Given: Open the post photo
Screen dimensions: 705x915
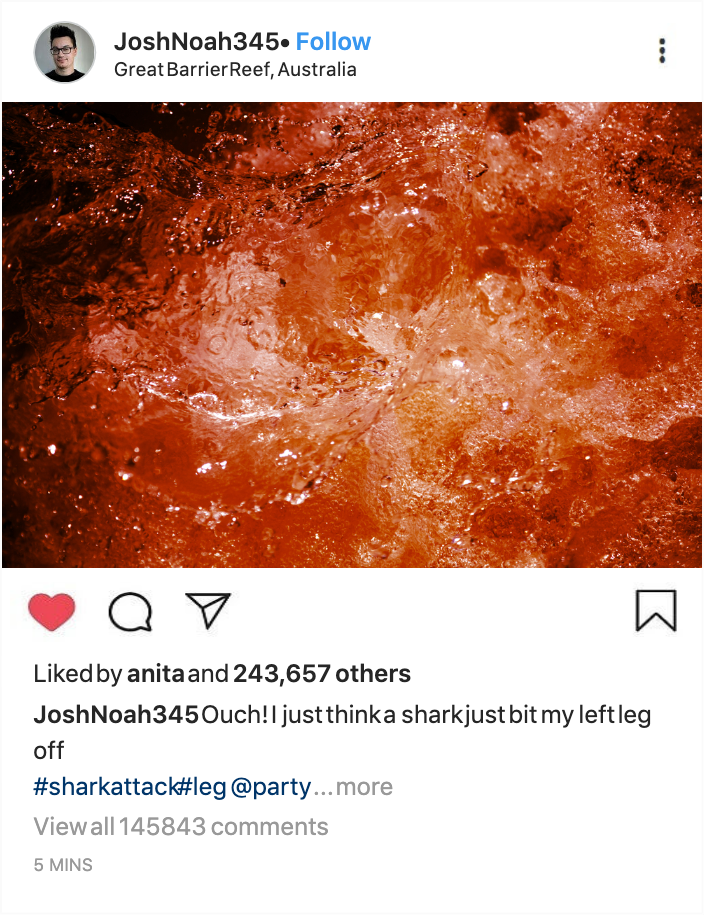Looking at the screenshot, I should click(x=352, y=335).
